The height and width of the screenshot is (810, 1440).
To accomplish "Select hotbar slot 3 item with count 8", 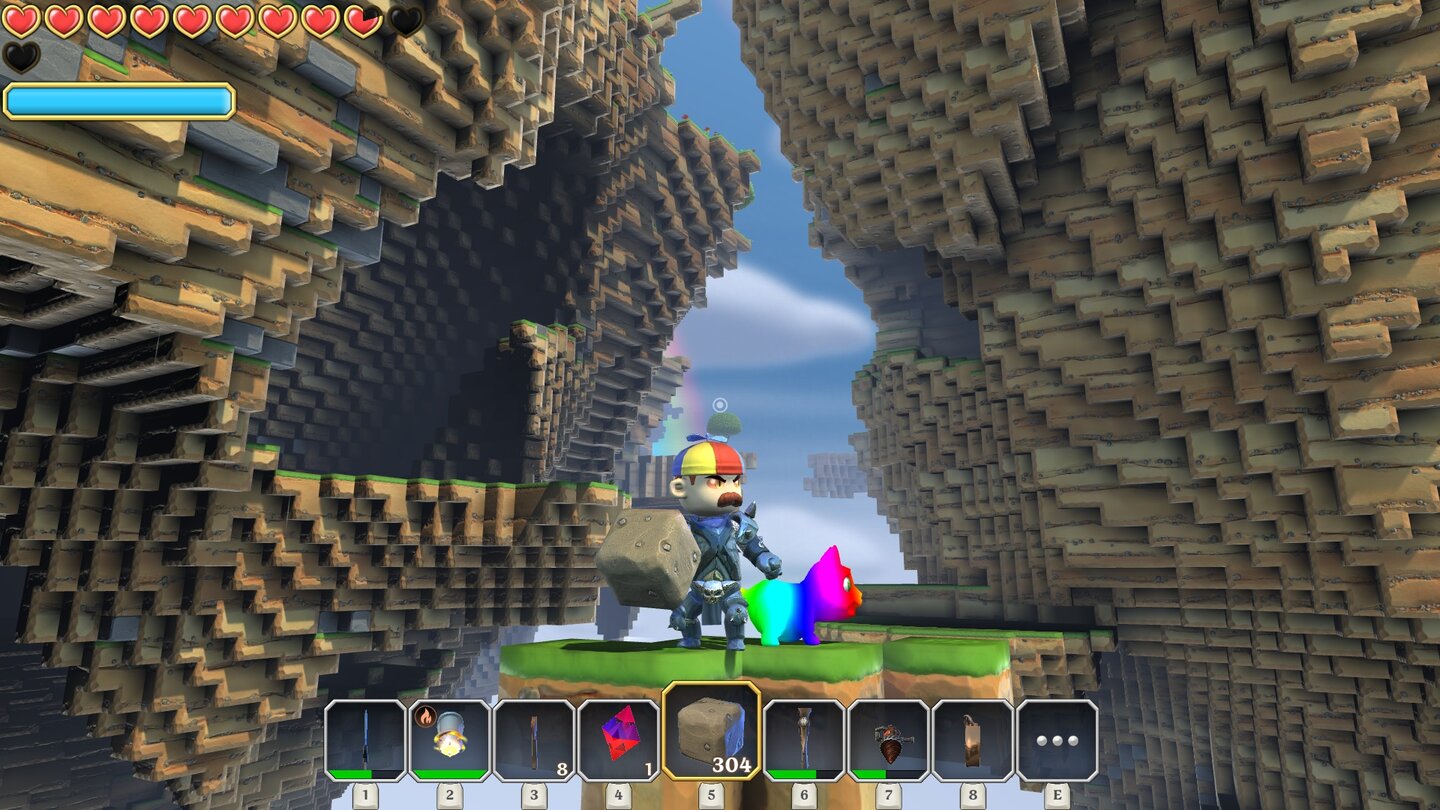I will [534, 740].
